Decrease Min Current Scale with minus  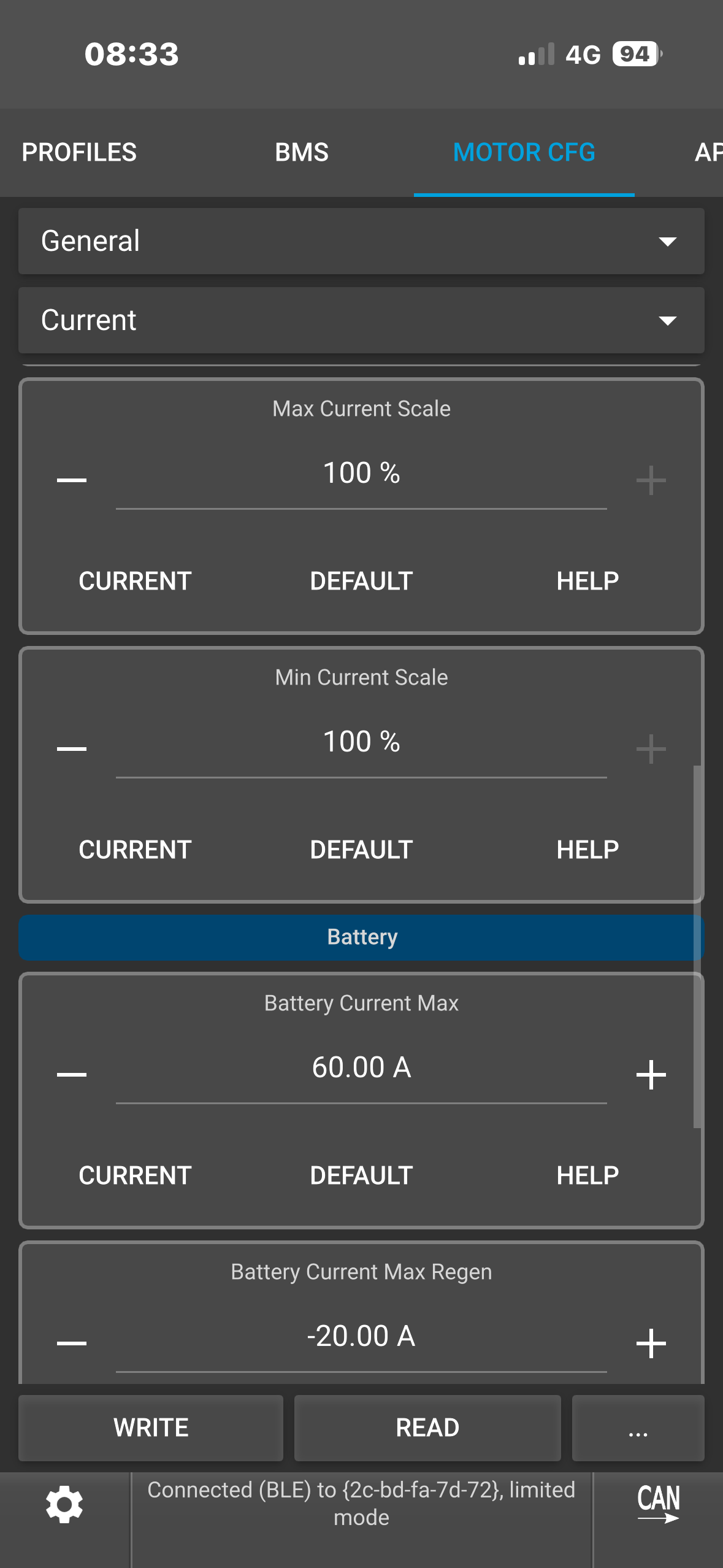[72, 748]
